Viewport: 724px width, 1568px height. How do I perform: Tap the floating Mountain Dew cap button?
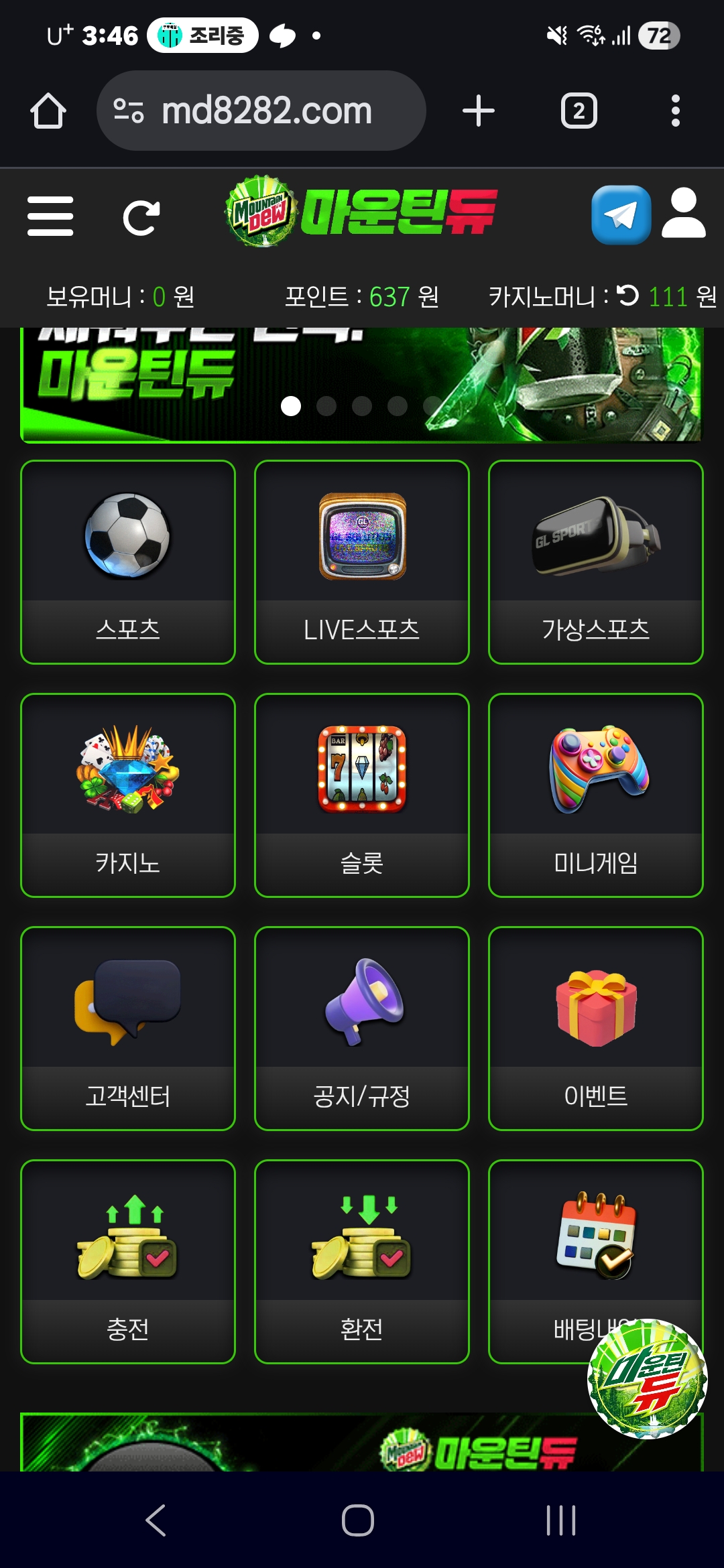(649, 1378)
